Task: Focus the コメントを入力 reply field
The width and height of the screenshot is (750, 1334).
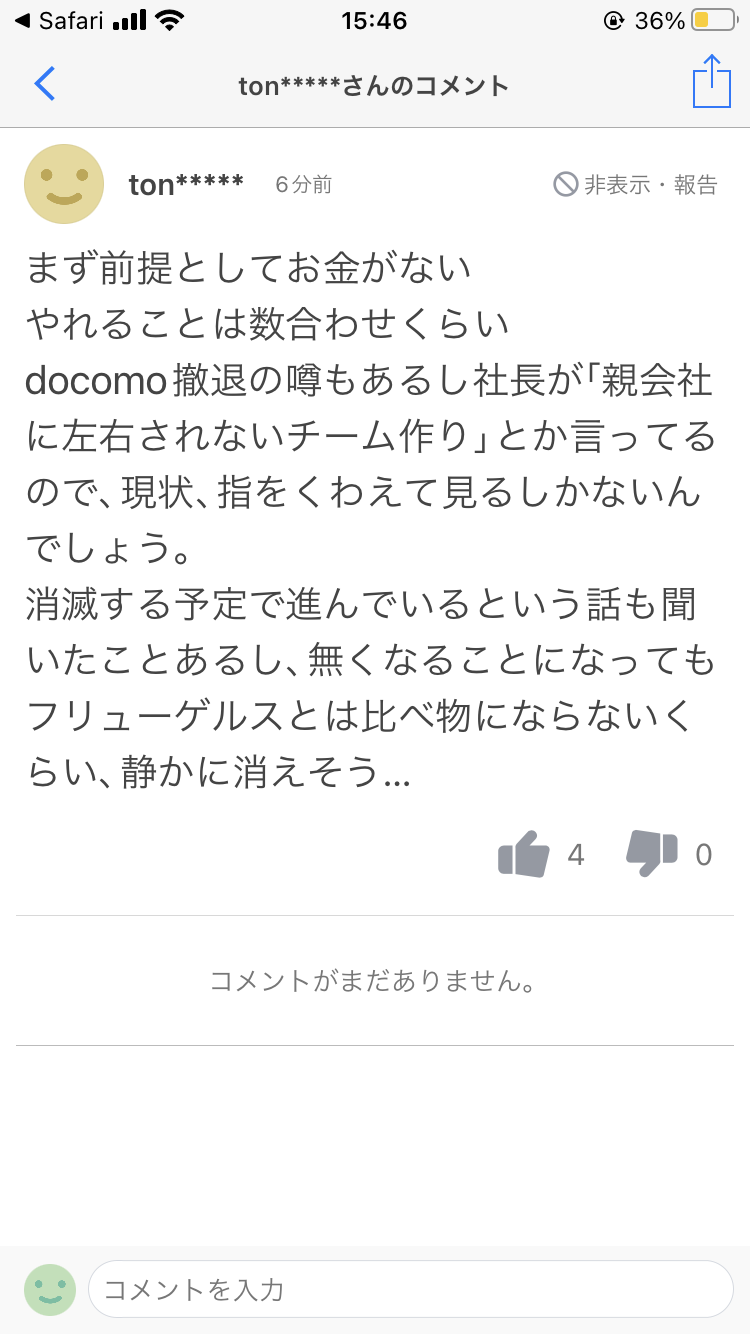Action: [x=410, y=1289]
